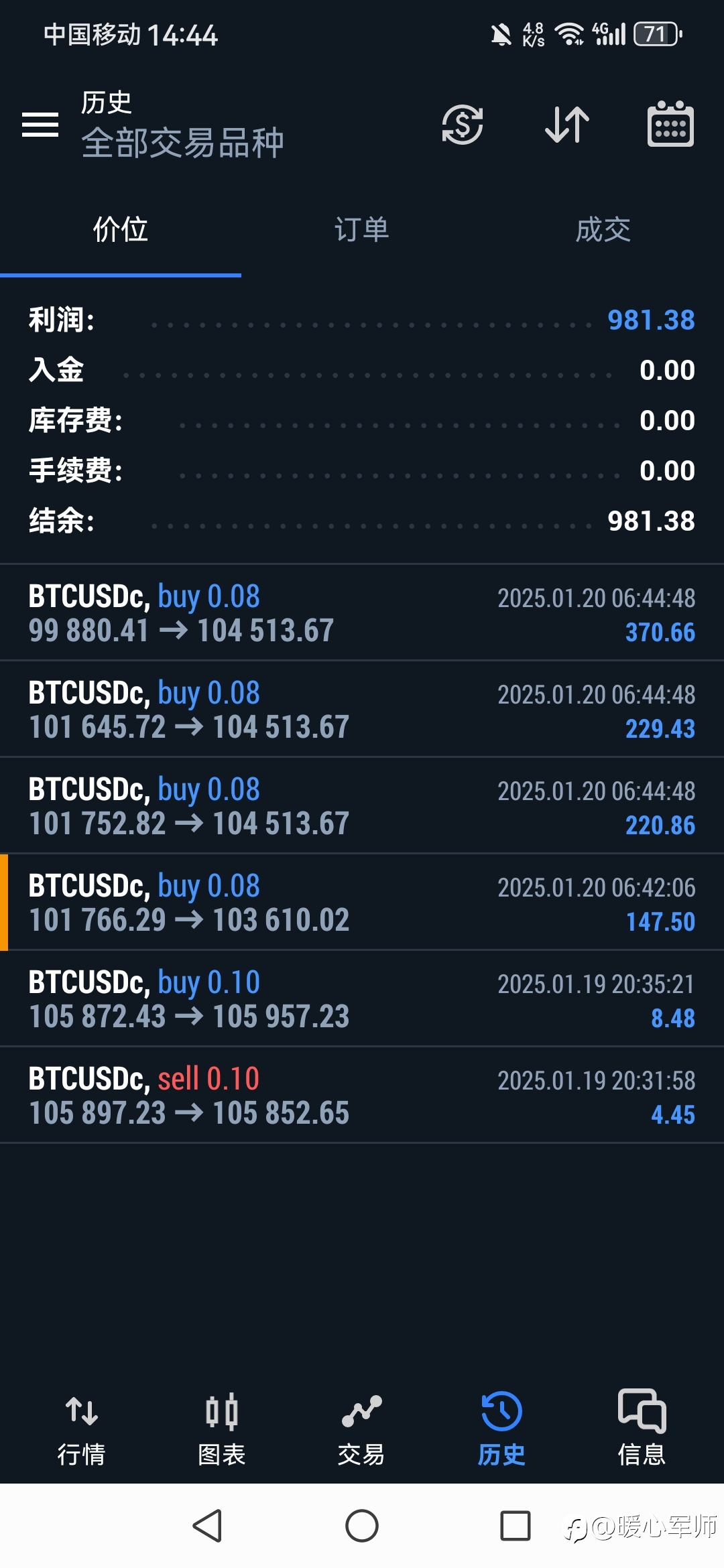Tap the dollar symbol filter icon
The width and height of the screenshot is (724, 1568).
click(463, 125)
